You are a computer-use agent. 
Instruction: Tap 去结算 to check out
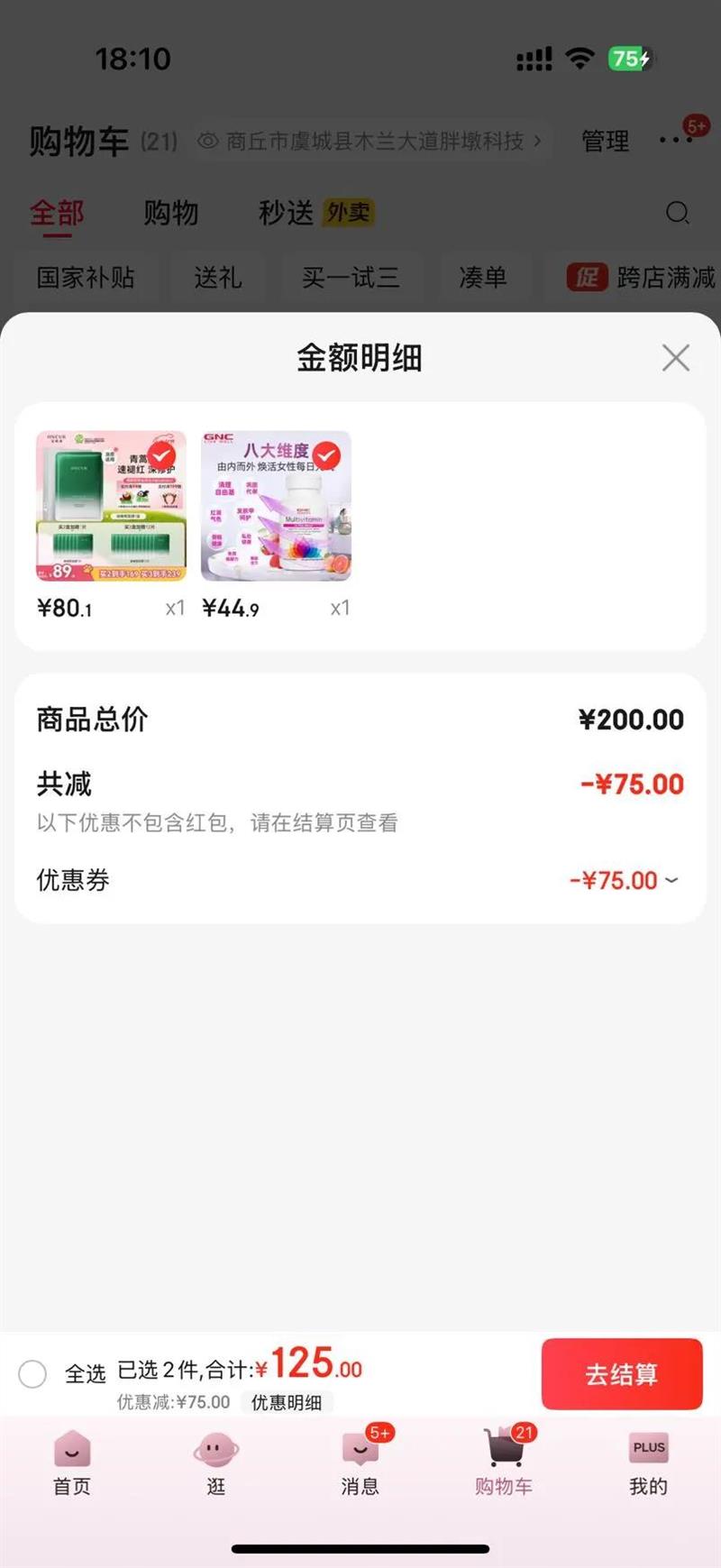622,1373
